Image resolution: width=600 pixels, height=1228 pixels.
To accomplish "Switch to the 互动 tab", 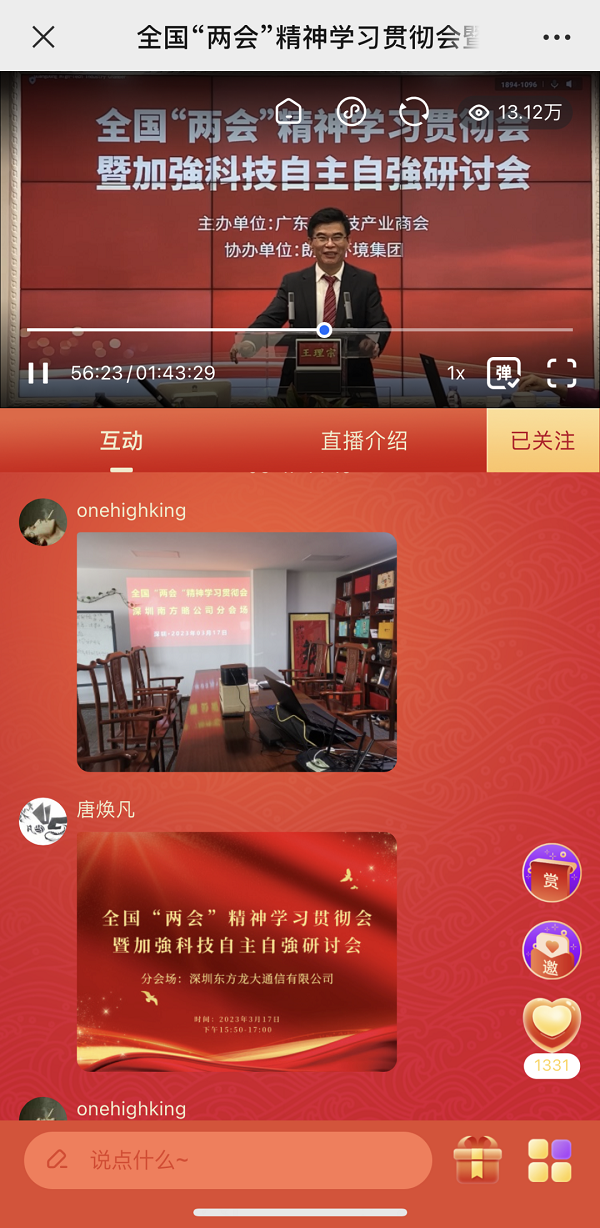I will [121, 440].
